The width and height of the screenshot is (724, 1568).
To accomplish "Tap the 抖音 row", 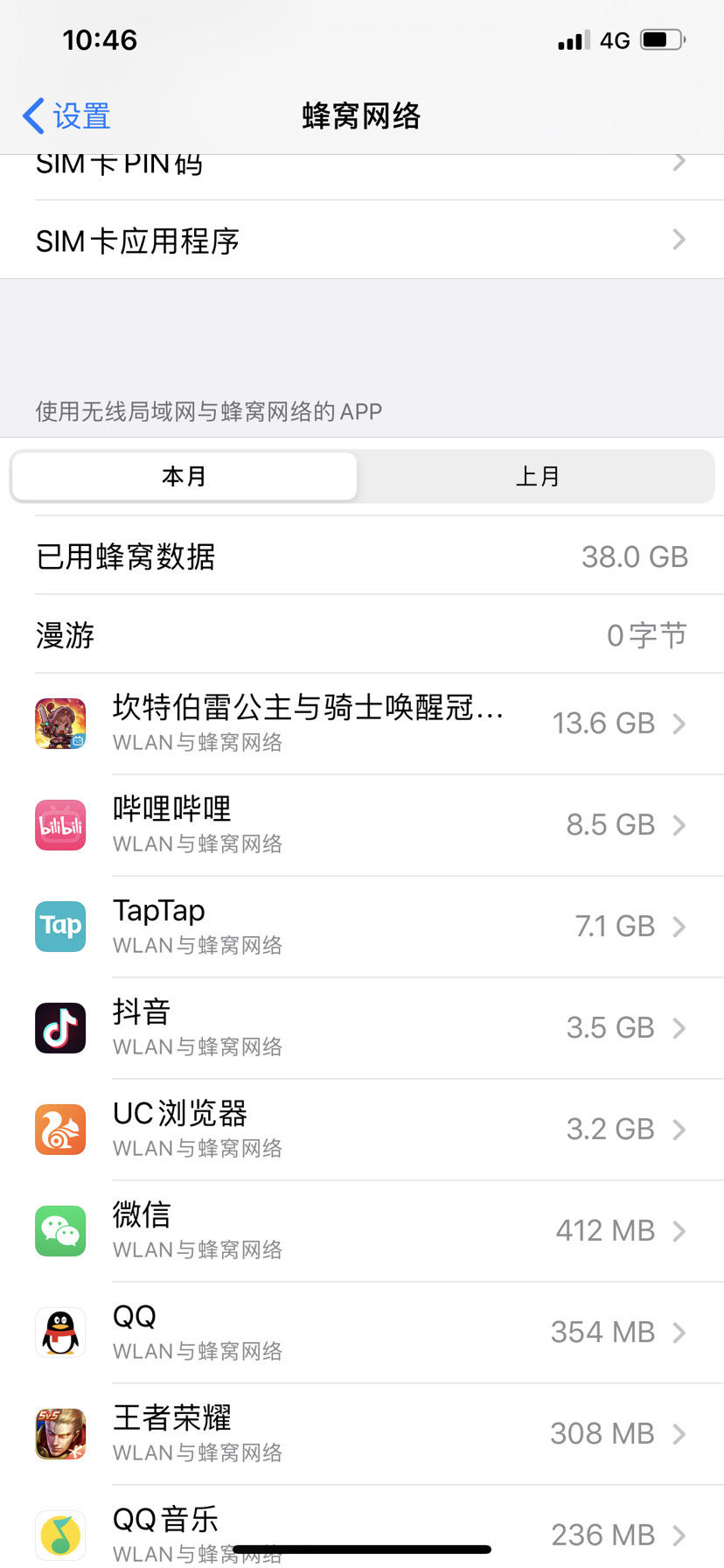I will (x=362, y=1028).
